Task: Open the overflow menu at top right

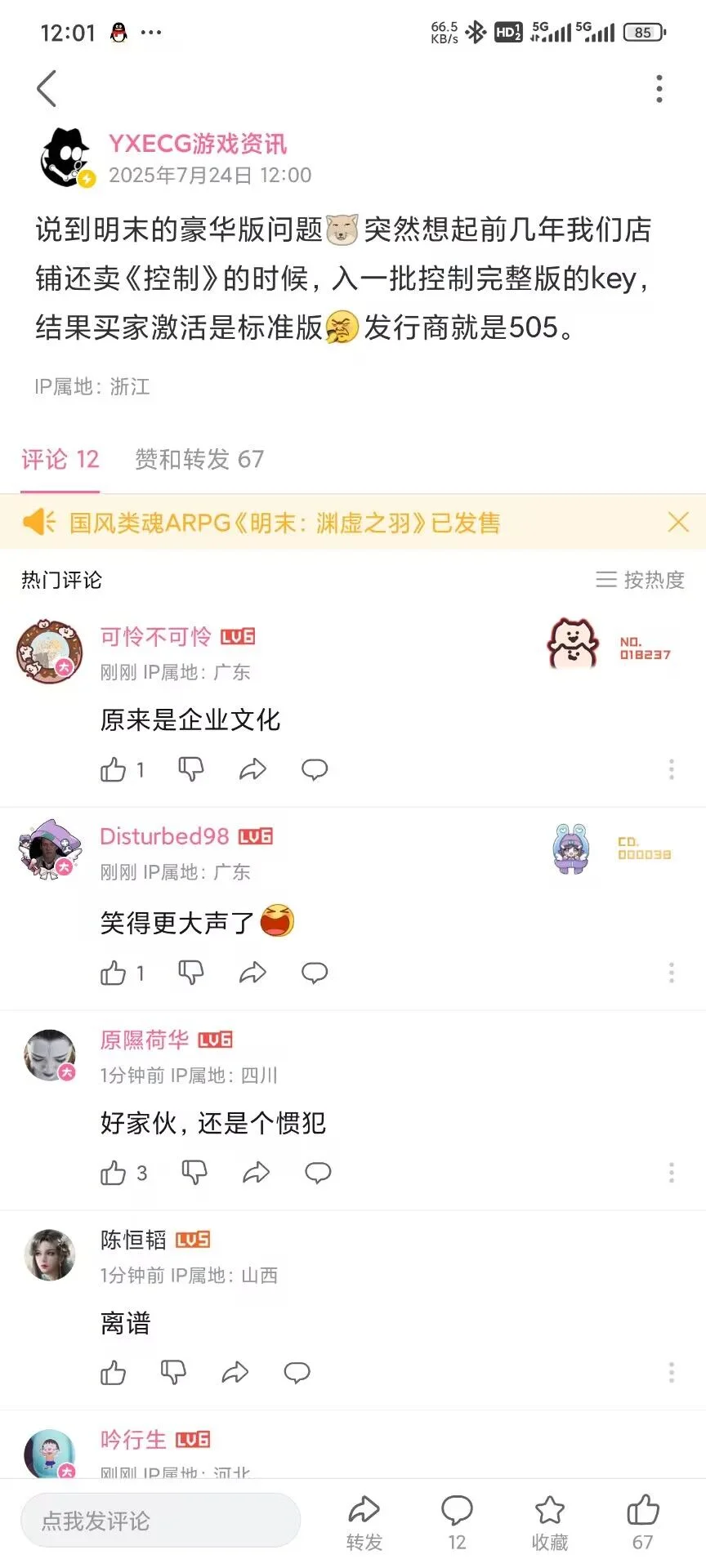Action: (659, 88)
